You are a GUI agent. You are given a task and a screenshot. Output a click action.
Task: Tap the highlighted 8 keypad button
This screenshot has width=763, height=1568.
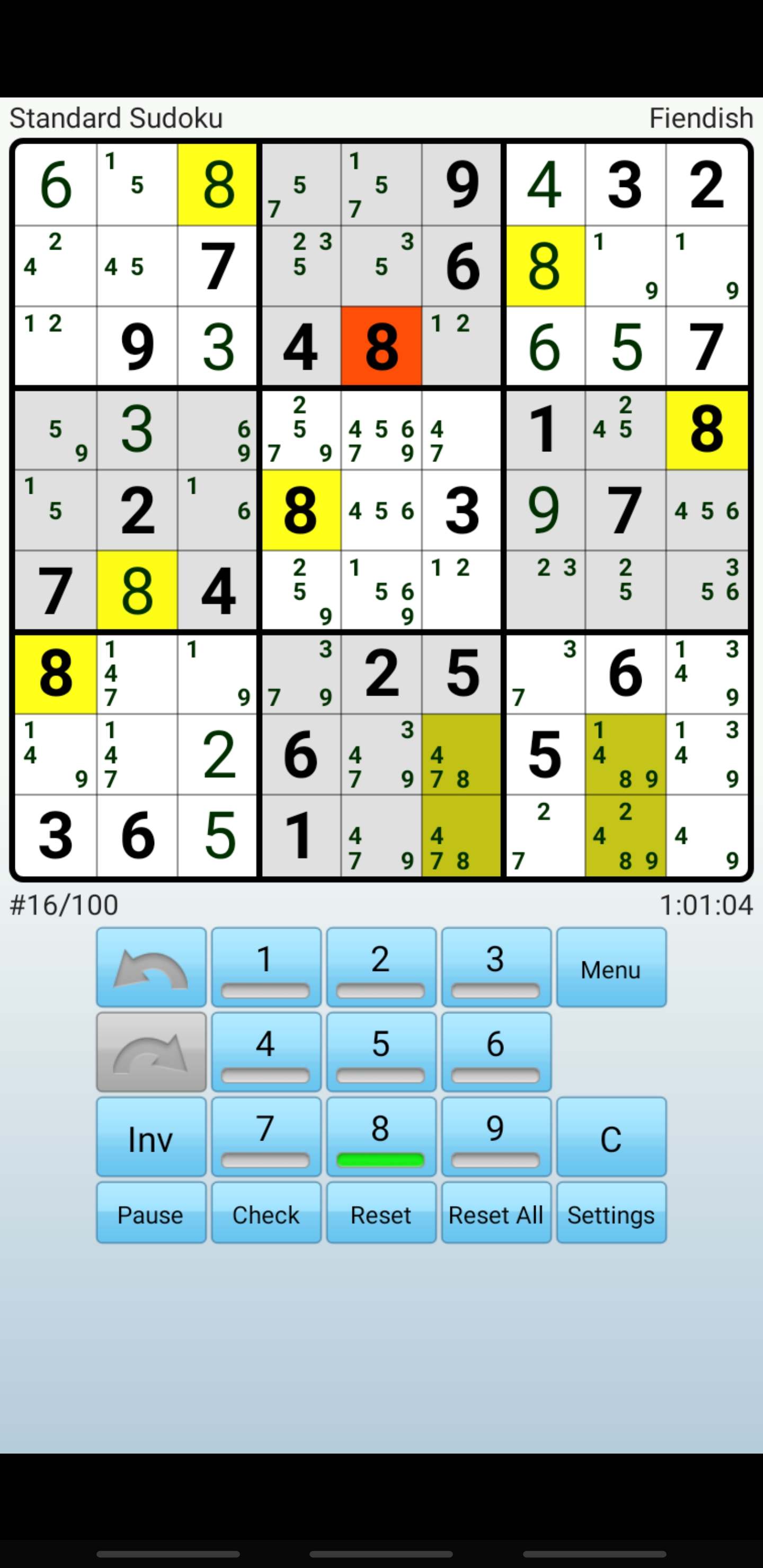381,1136
